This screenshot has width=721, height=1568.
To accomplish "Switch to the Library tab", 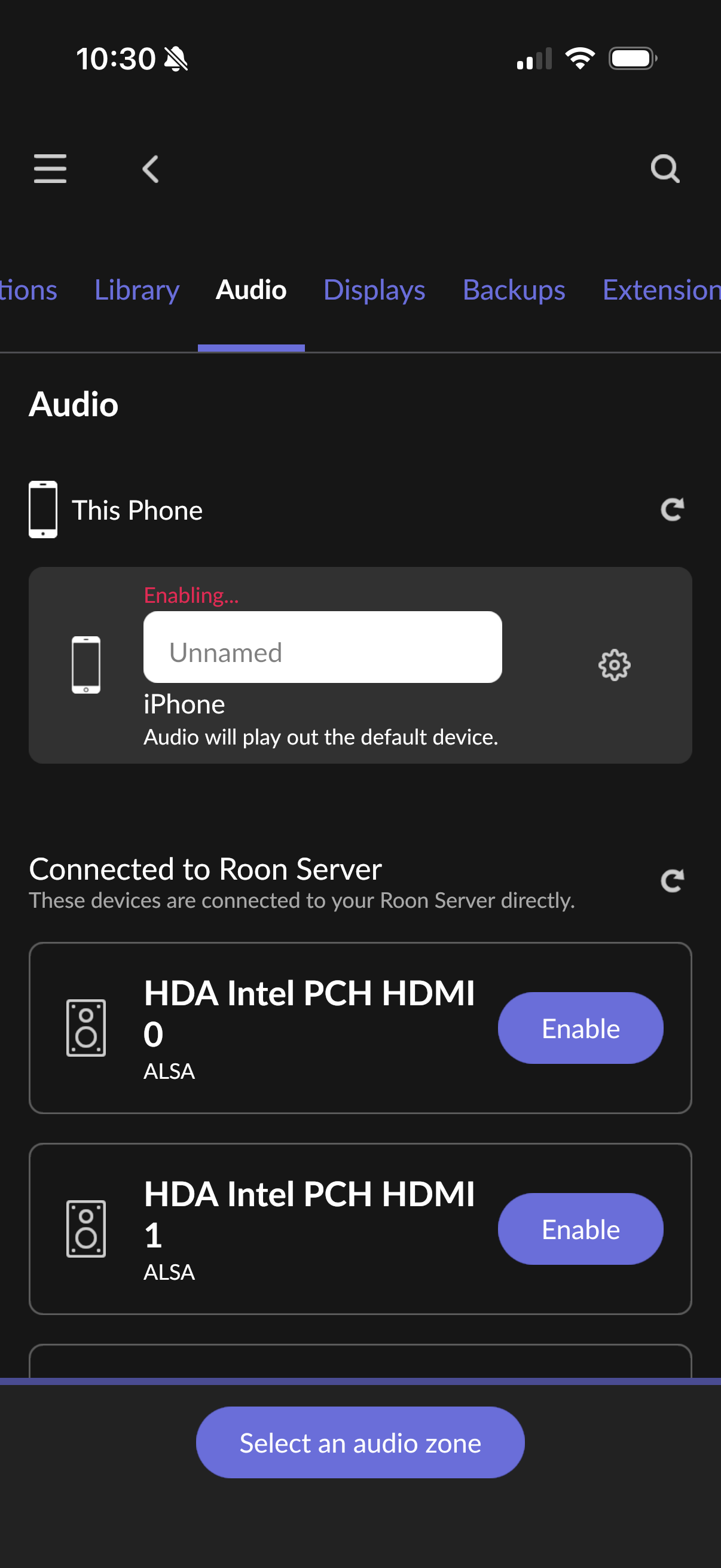I will point(137,289).
